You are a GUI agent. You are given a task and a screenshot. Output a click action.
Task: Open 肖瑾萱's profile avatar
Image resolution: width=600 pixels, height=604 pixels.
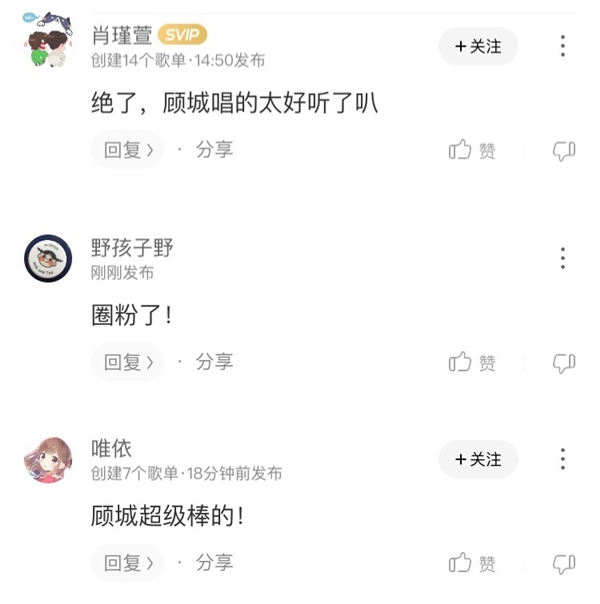coord(47,45)
